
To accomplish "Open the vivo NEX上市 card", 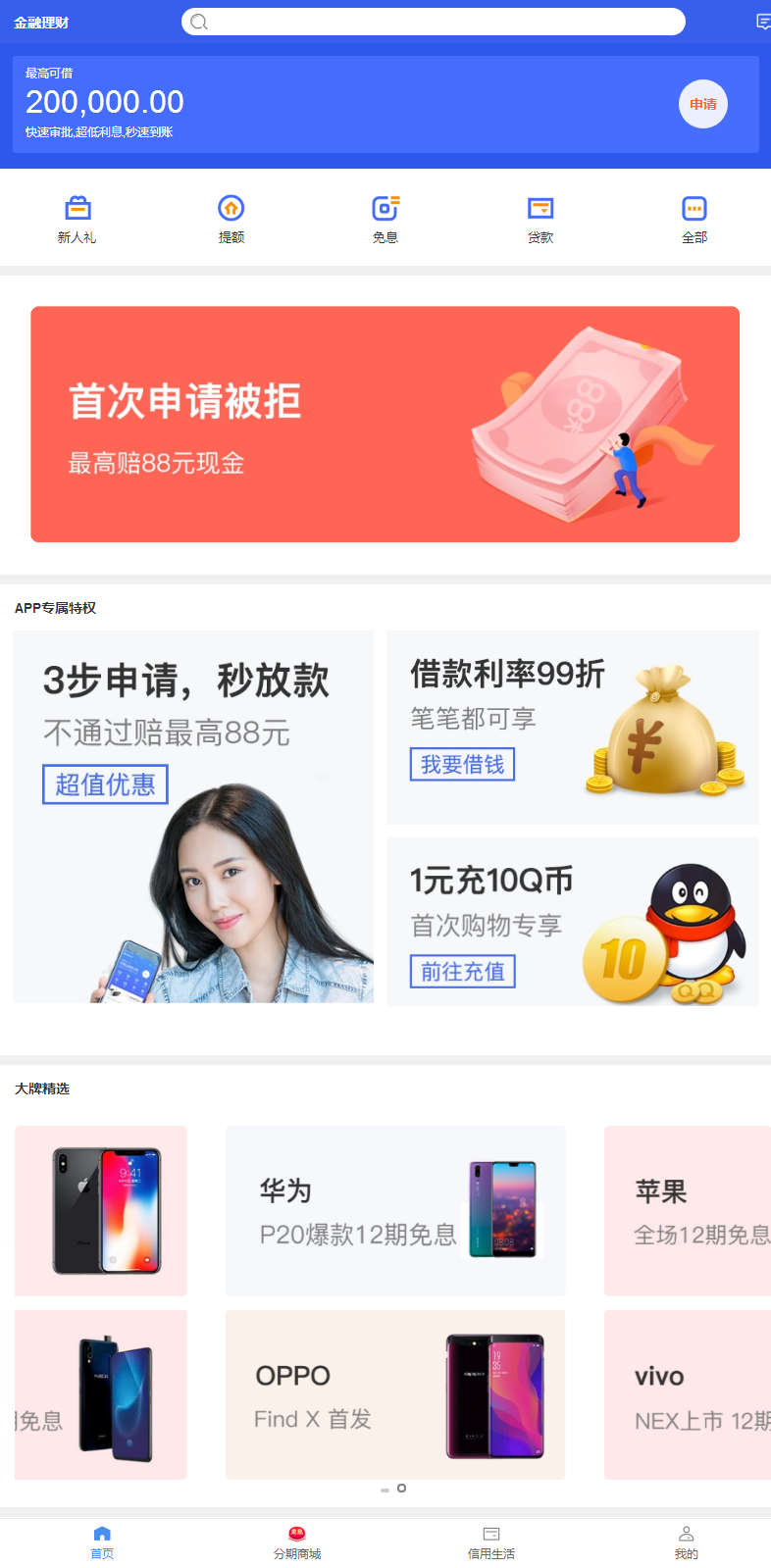I will (x=687, y=1394).
